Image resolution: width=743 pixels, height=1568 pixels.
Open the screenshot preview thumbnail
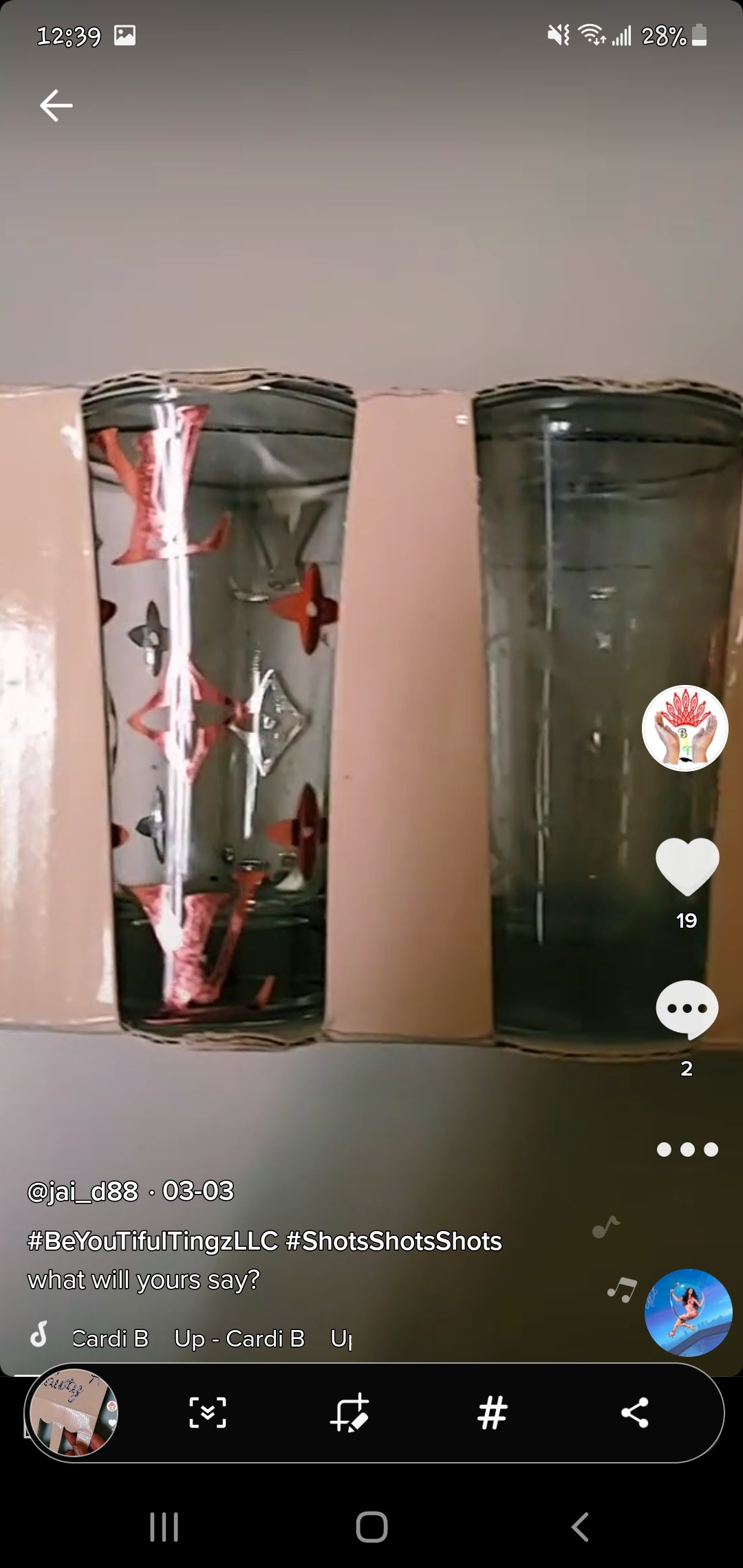click(x=72, y=1413)
